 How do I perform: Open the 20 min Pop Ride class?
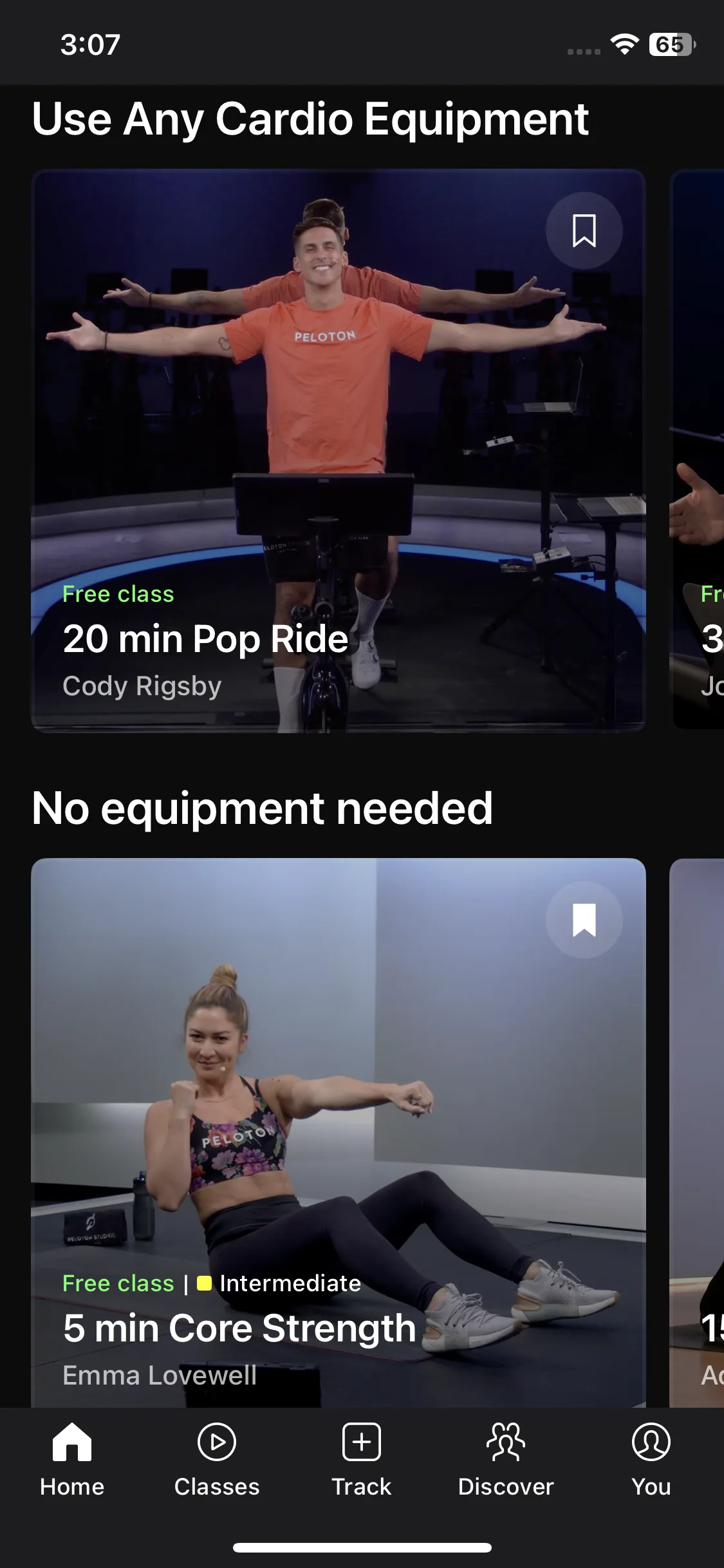[338, 451]
